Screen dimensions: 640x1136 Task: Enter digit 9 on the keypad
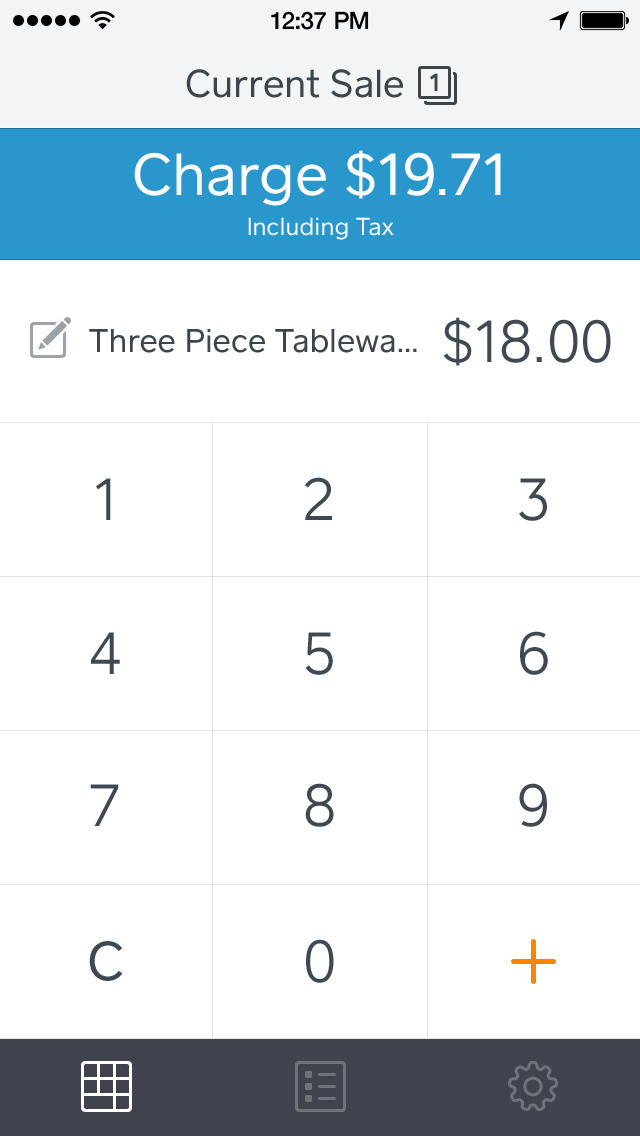533,807
